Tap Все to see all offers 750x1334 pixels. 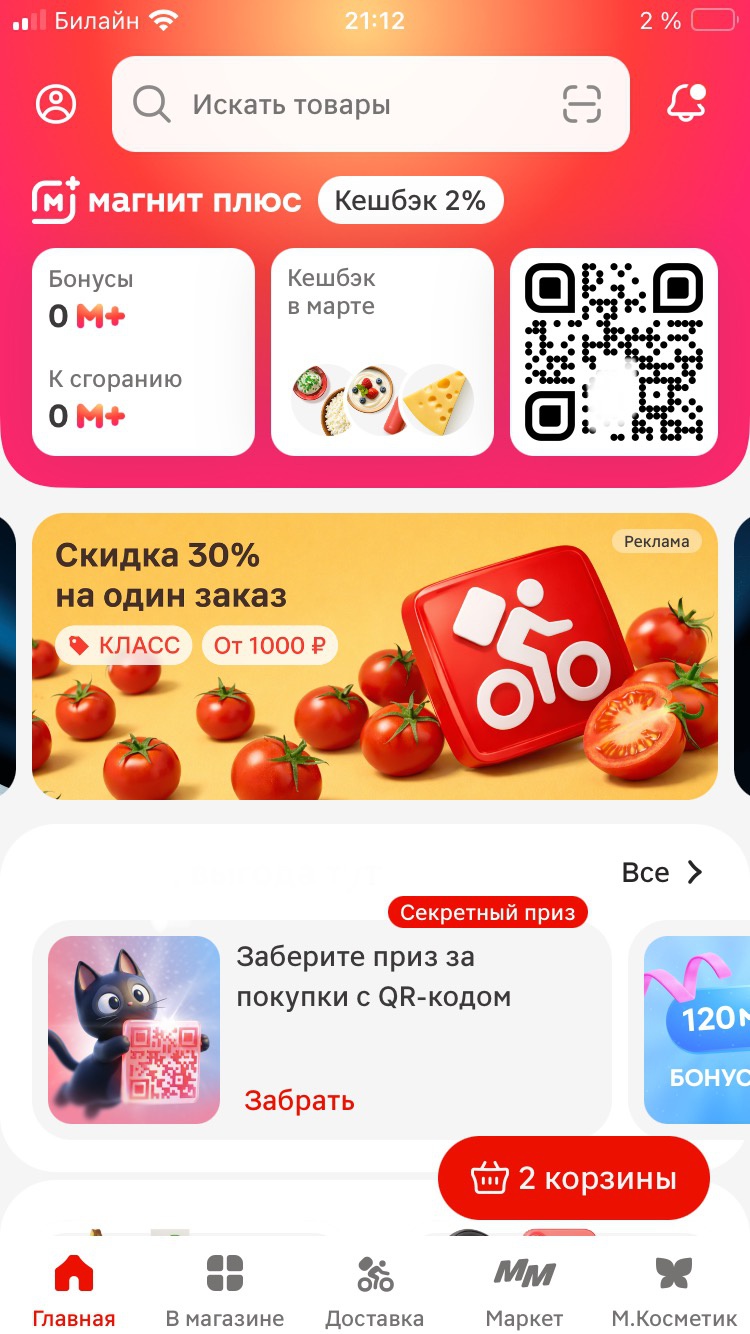pos(662,873)
